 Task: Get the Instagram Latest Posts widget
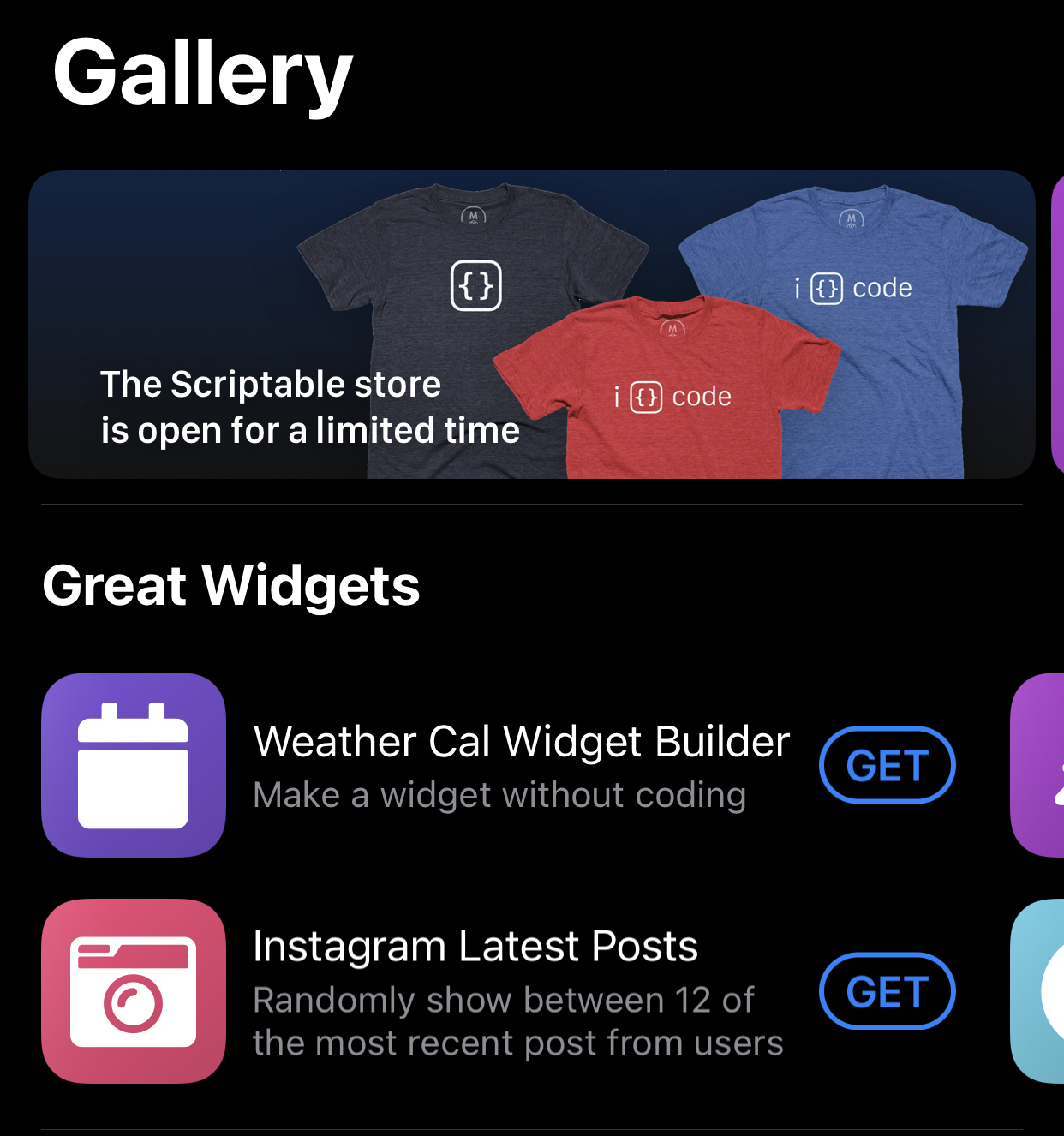coord(887,991)
